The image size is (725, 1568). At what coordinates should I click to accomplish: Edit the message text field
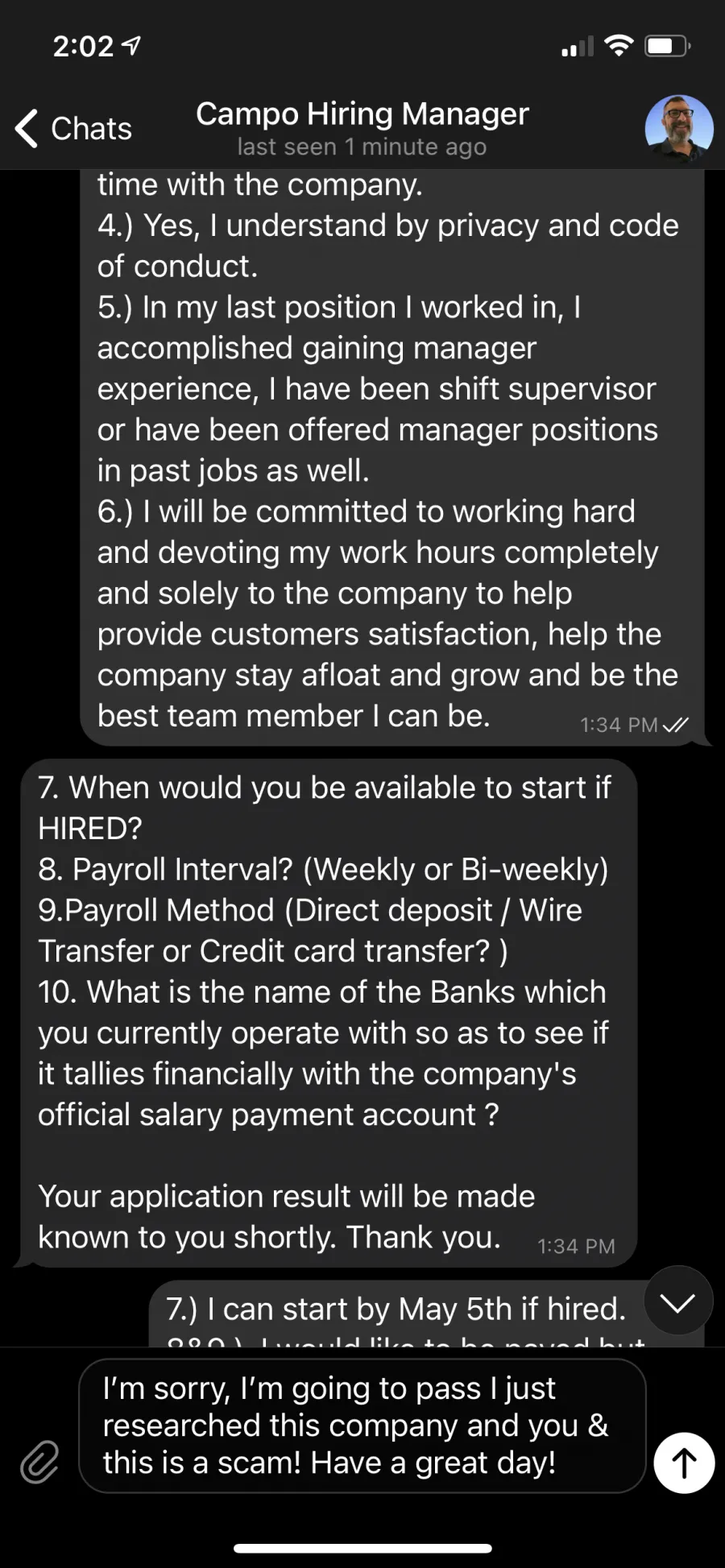(362, 1425)
